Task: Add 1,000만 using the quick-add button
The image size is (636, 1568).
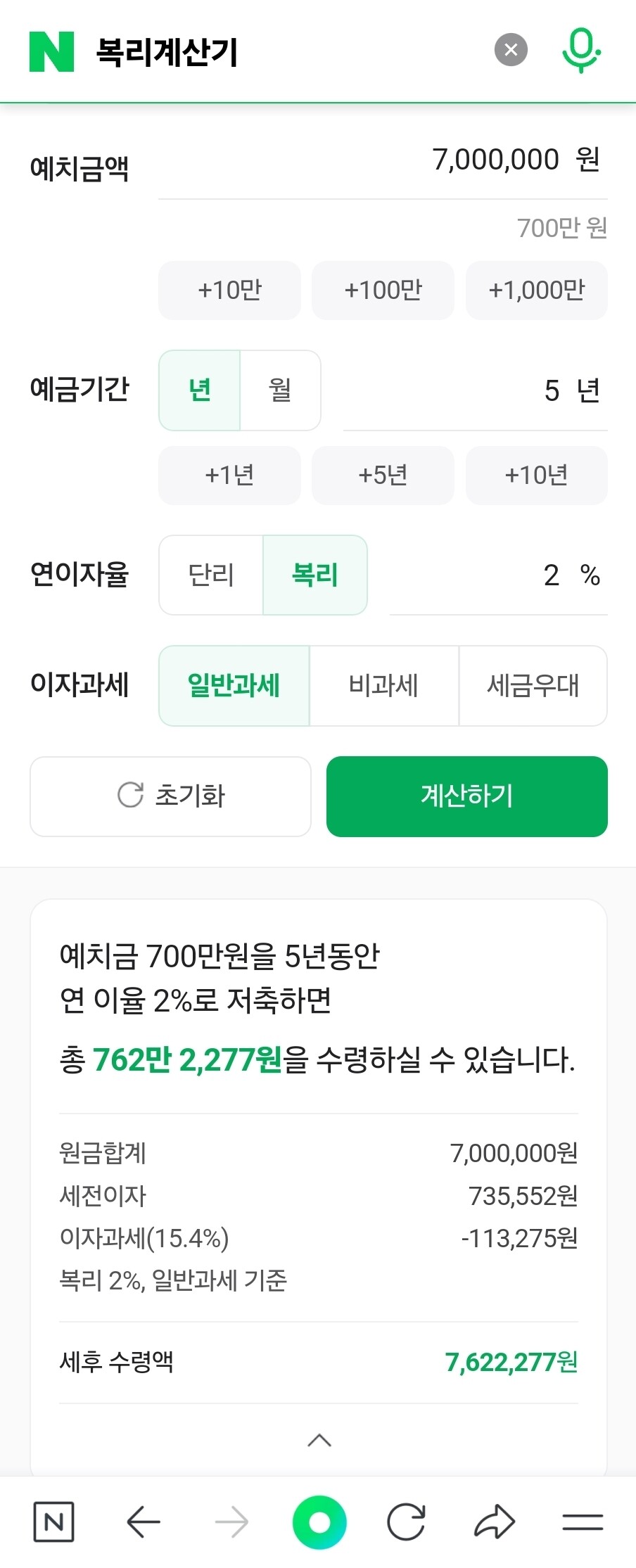Action: pyautogui.click(x=536, y=291)
